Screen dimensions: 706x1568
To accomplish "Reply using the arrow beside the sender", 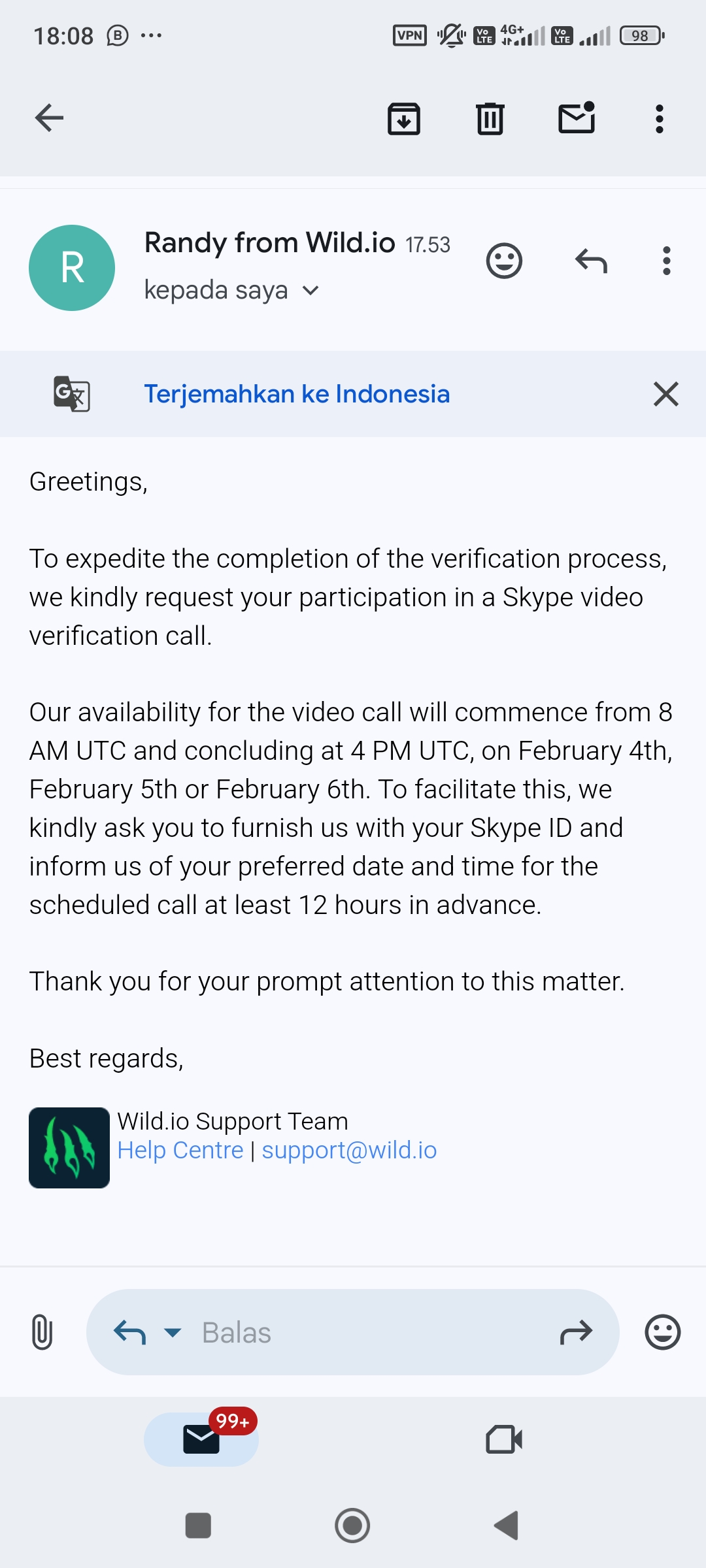I will pyautogui.click(x=591, y=261).
